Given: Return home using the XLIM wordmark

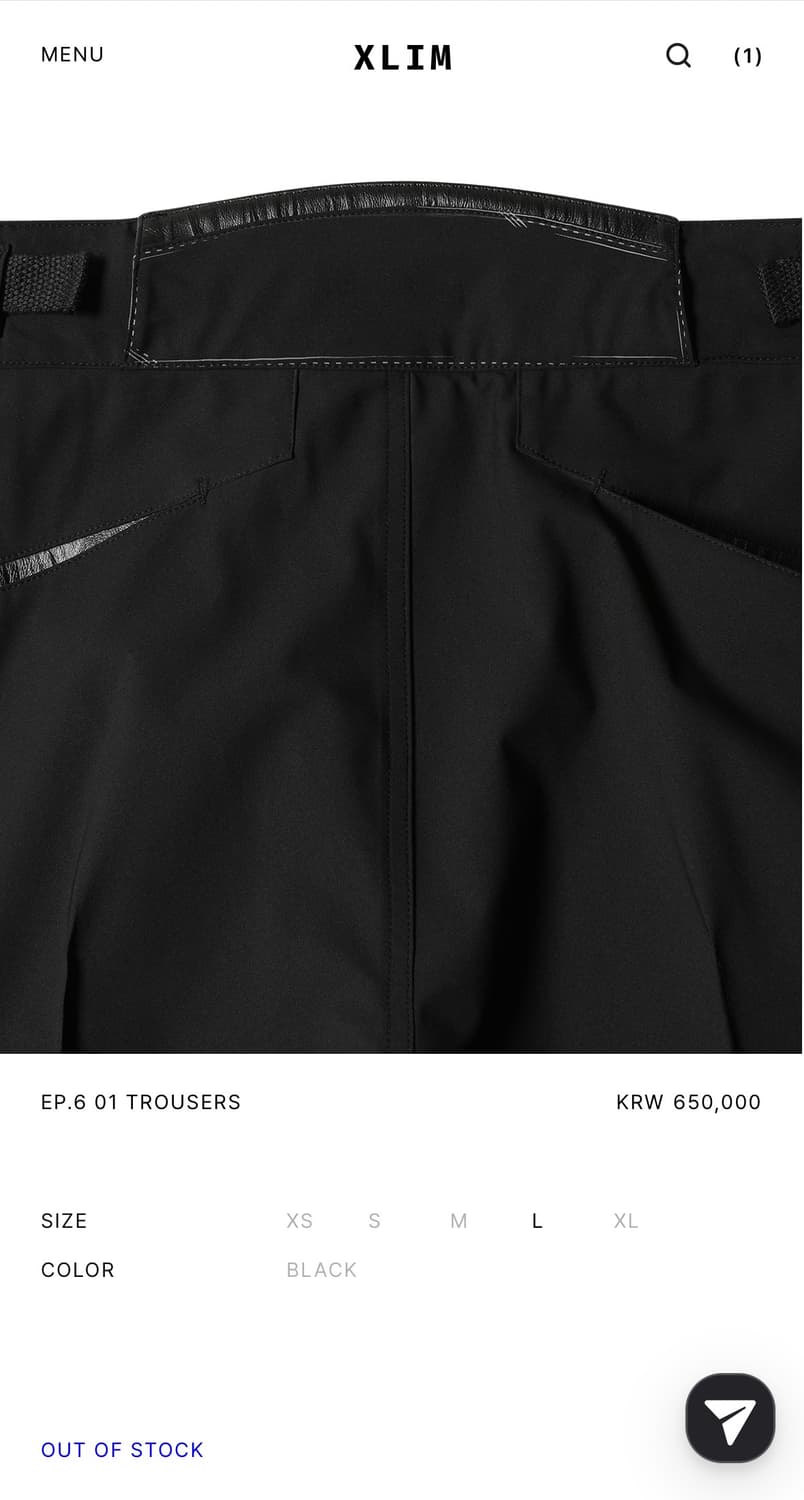Looking at the screenshot, I should tap(402, 57).
